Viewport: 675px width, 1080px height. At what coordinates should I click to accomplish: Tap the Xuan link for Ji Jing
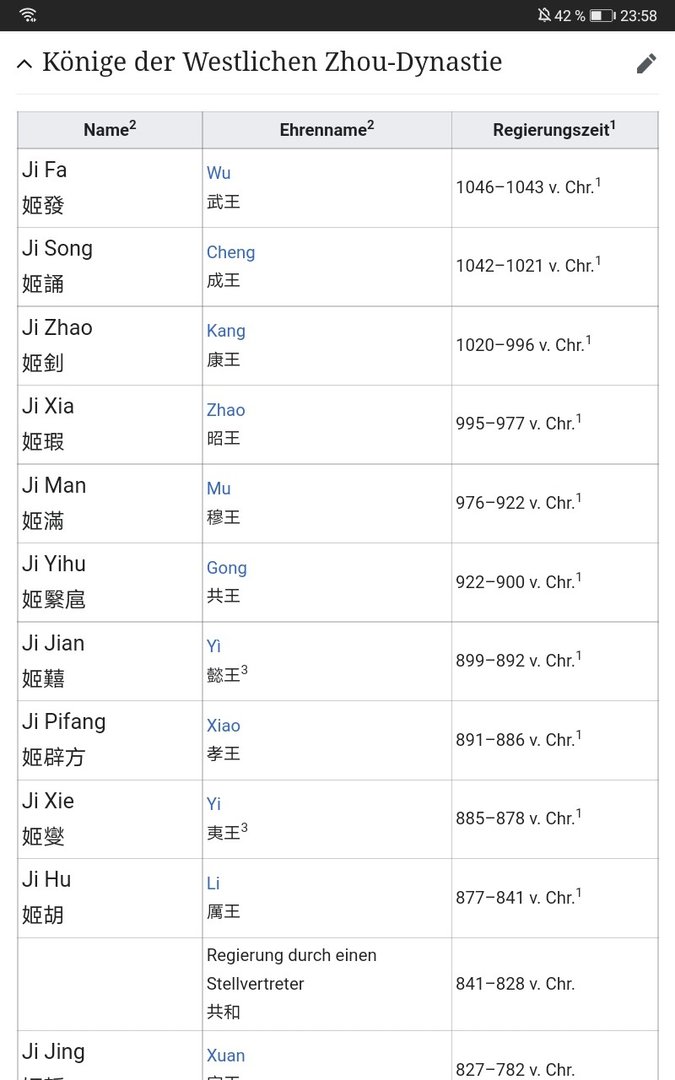(x=226, y=1055)
